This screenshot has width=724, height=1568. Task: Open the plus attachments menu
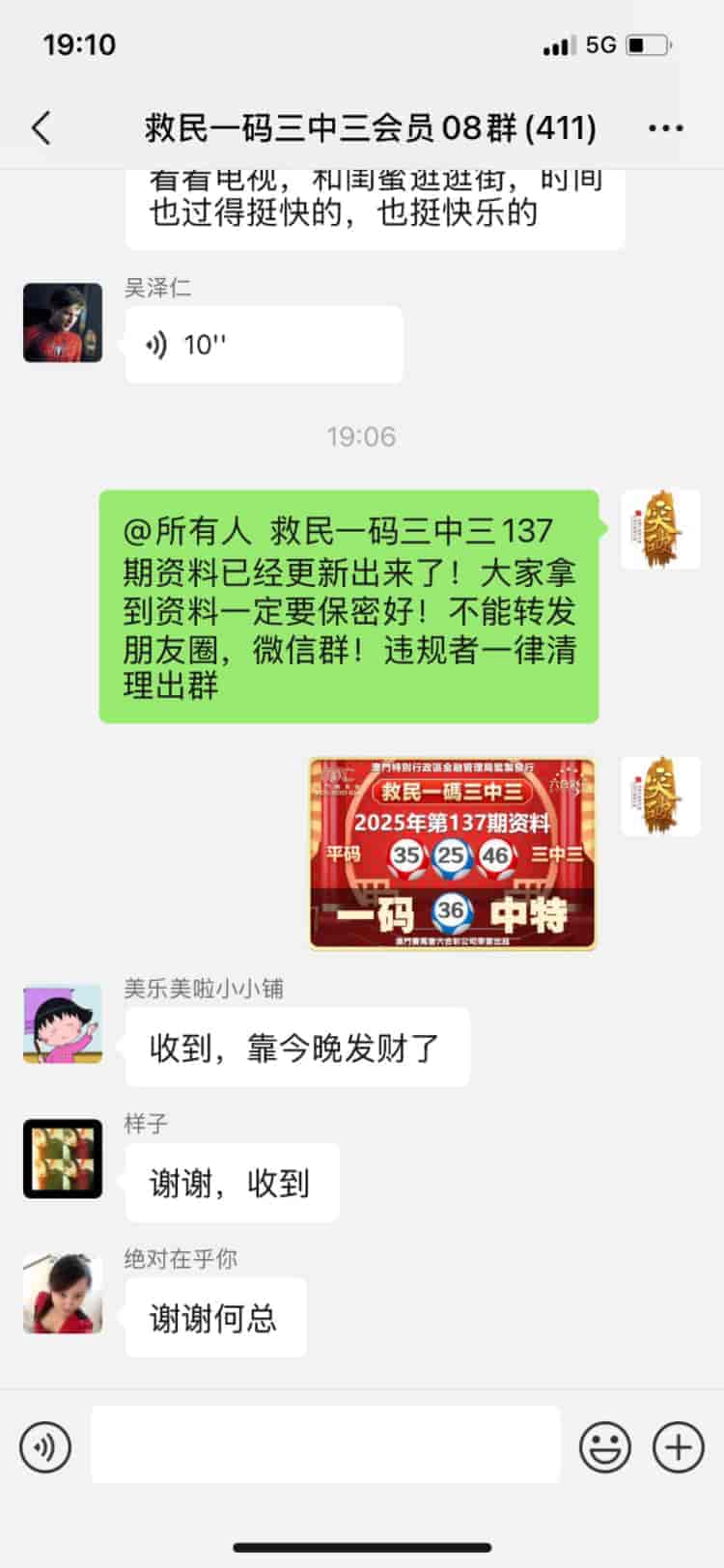(679, 1446)
